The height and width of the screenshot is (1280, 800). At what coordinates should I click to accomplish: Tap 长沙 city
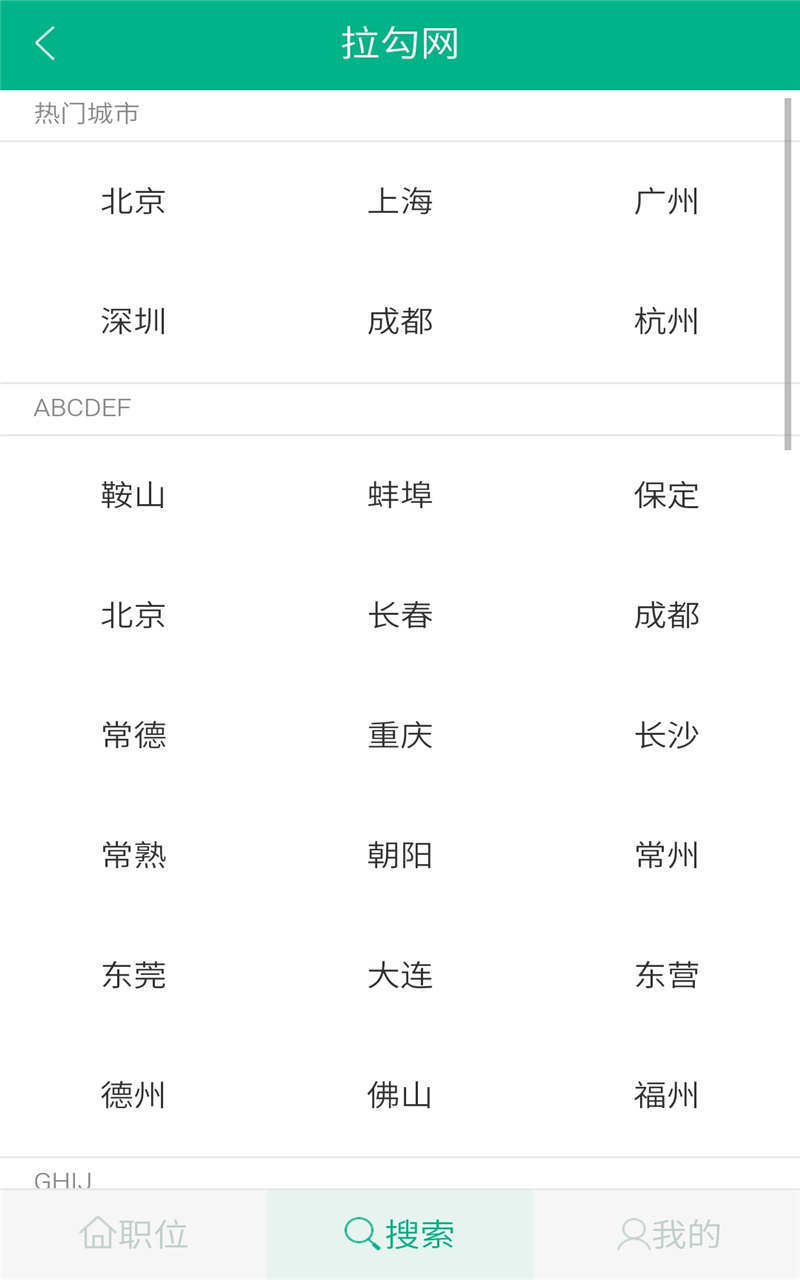[x=666, y=735]
